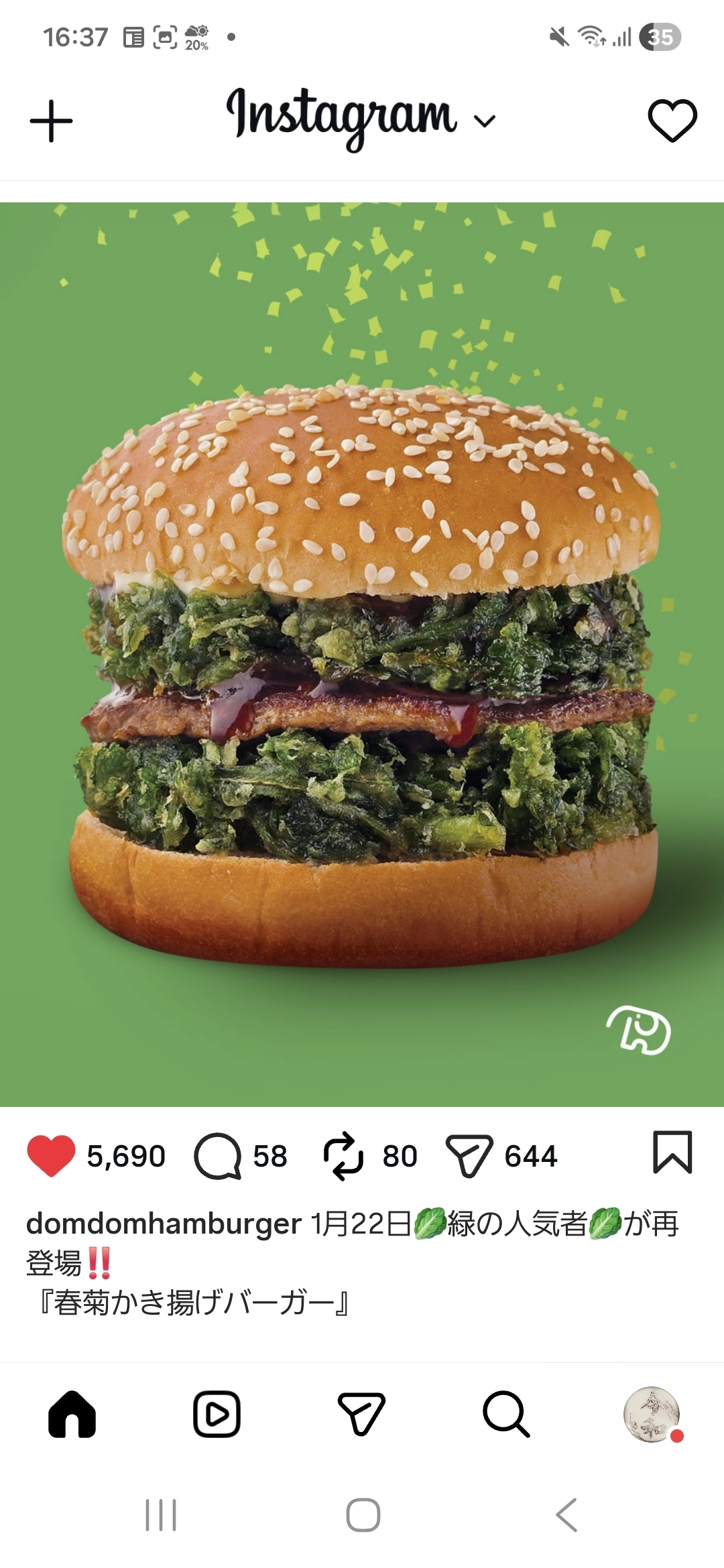Viewport: 724px width, 1568px height.
Task: Switch to the Search tab
Action: (506, 1414)
